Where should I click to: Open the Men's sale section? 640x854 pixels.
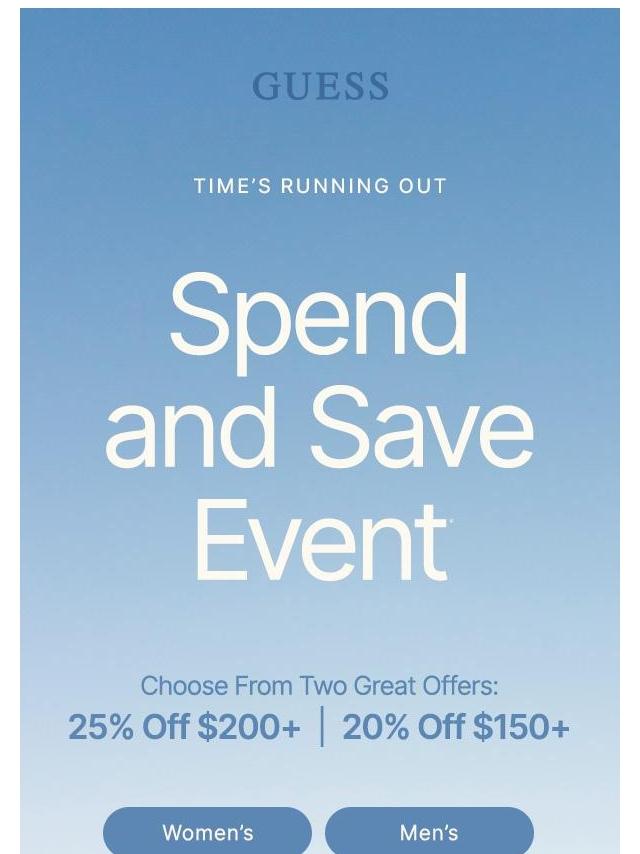429,831
